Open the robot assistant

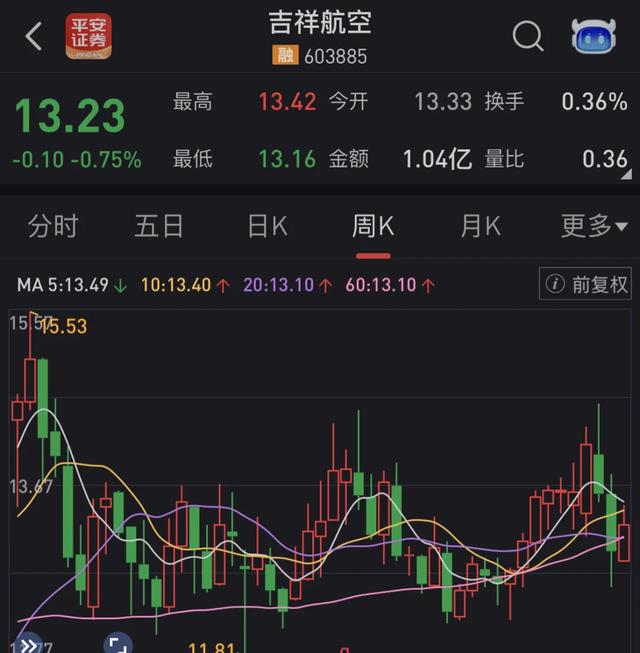(593, 37)
